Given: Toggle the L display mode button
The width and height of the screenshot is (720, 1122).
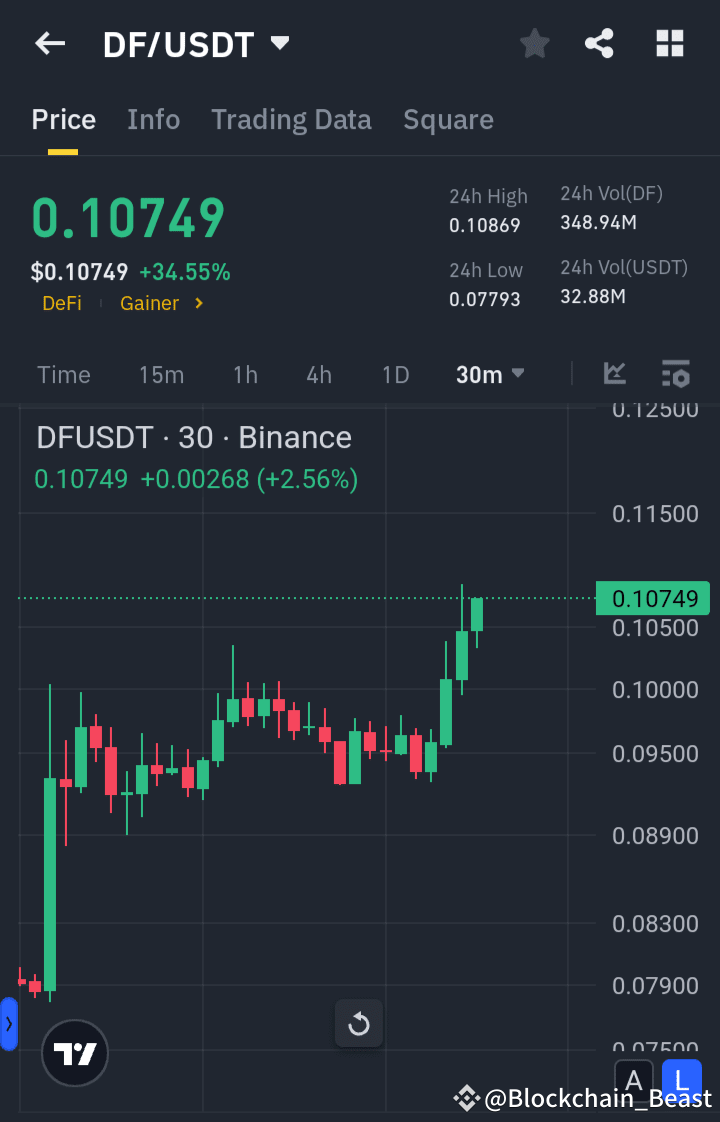Looking at the screenshot, I should tap(681, 1081).
